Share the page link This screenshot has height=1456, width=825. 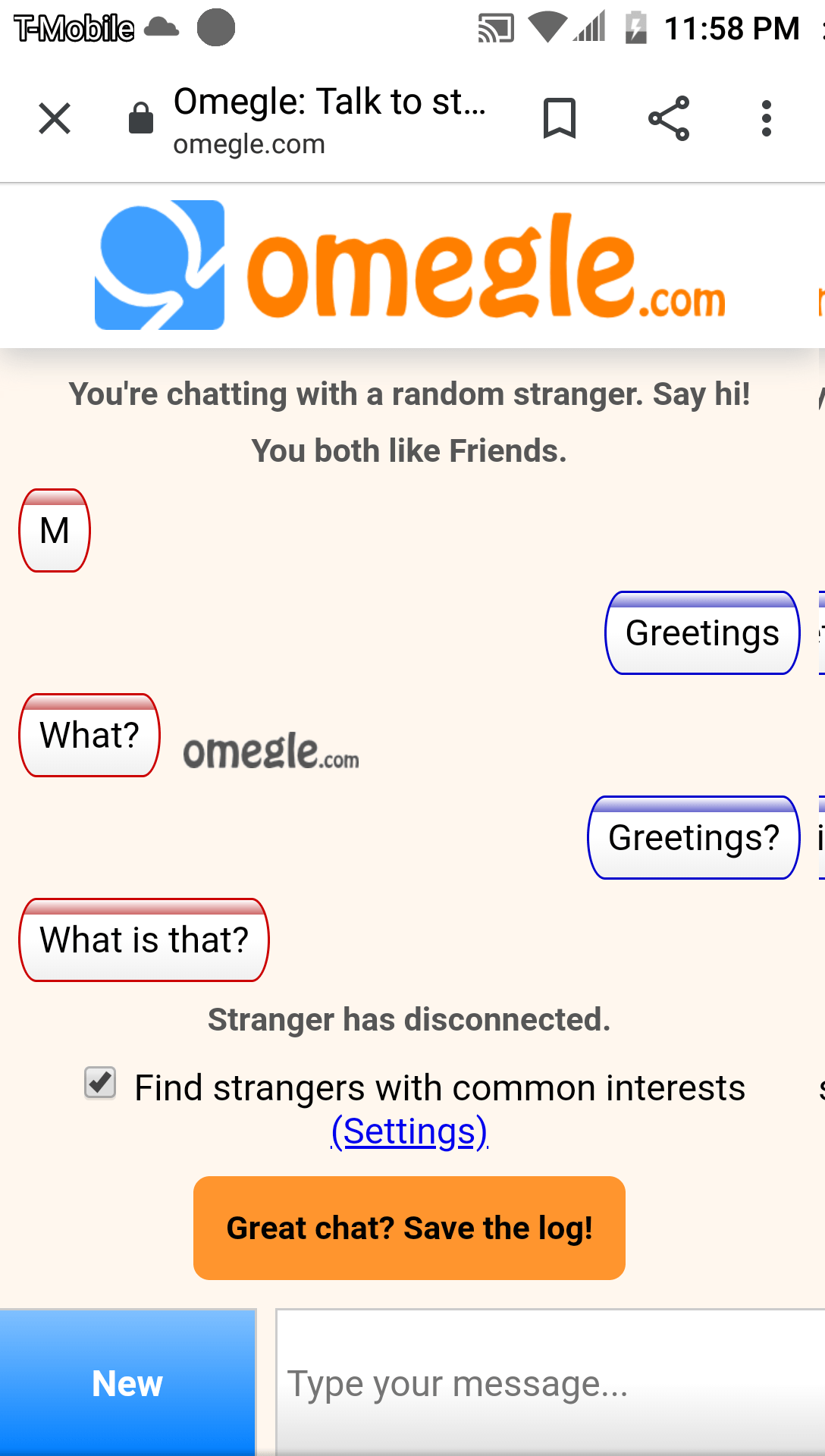point(669,118)
